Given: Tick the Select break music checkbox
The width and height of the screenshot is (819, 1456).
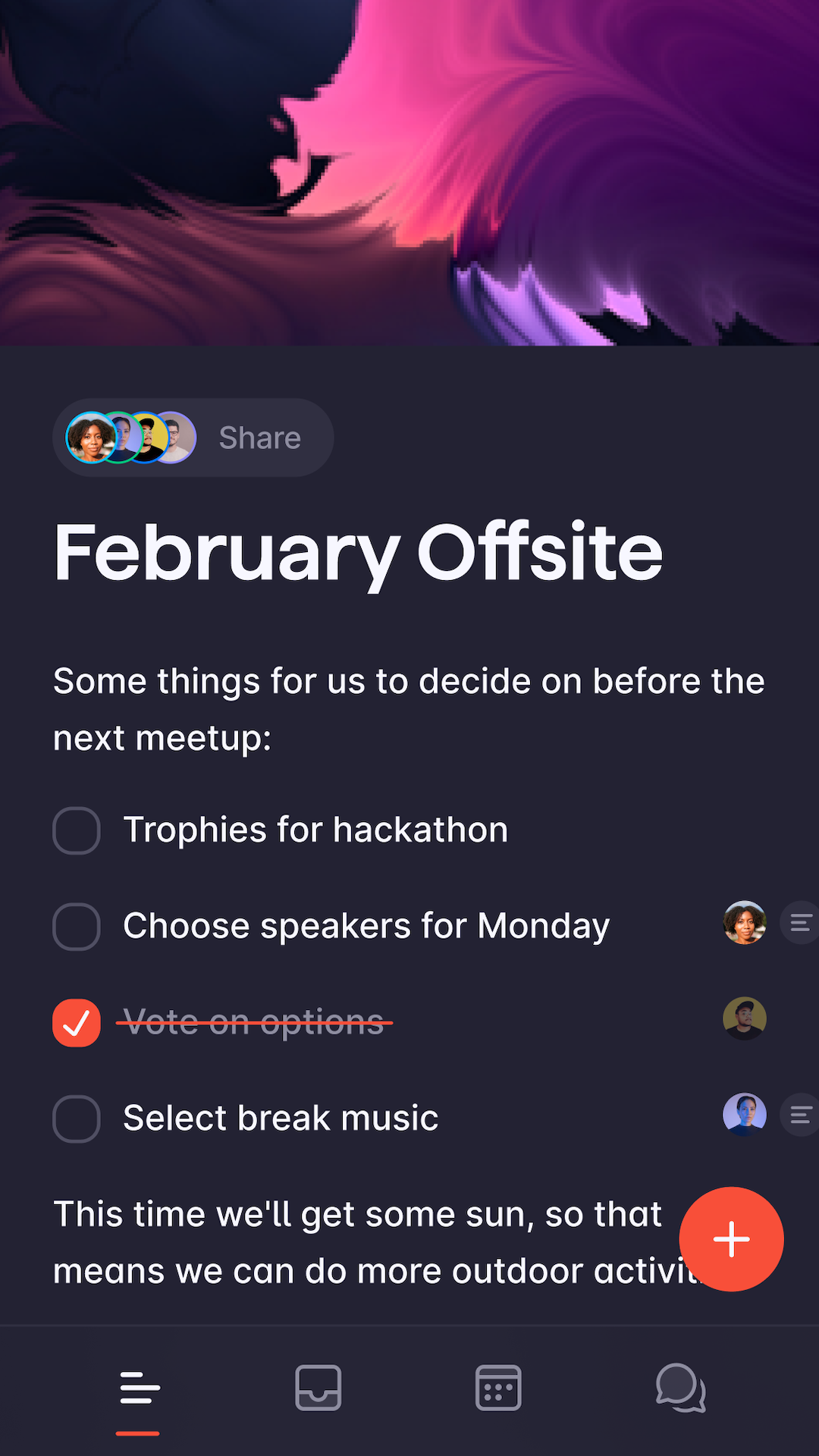Looking at the screenshot, I should tap(77, 1118).
